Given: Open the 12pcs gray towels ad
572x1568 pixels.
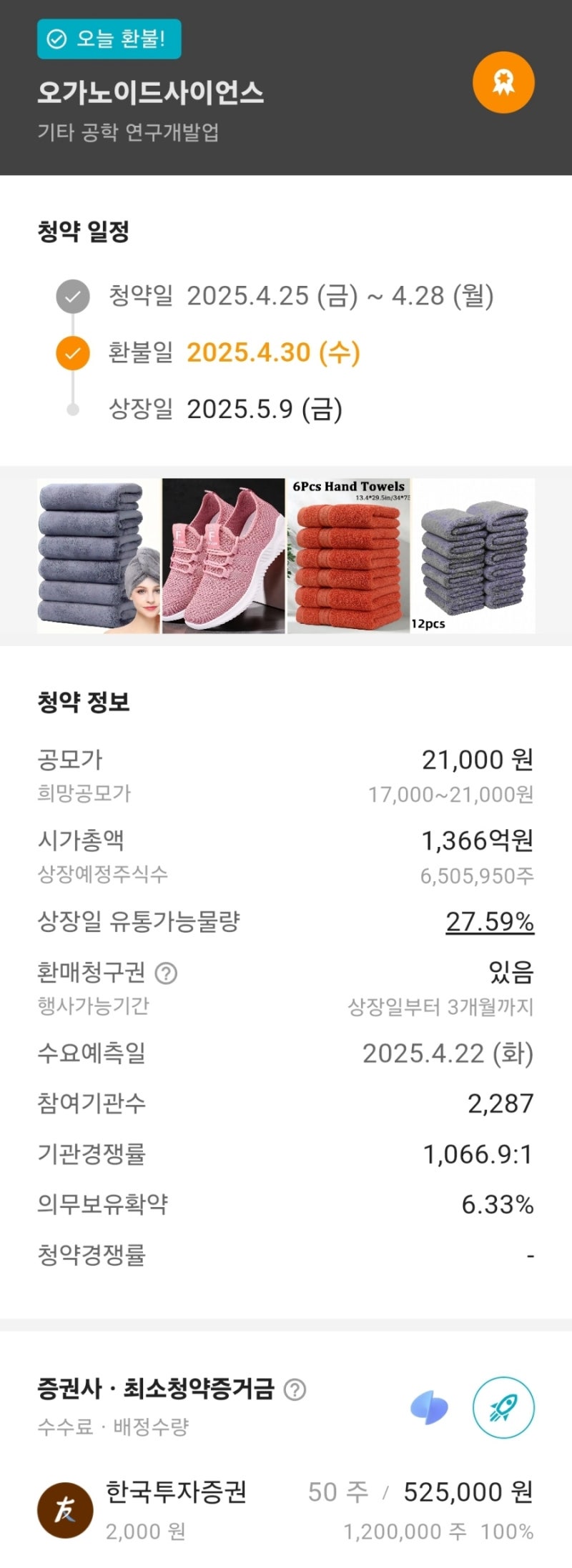Looking at the screenshot, I should [473, 556].
